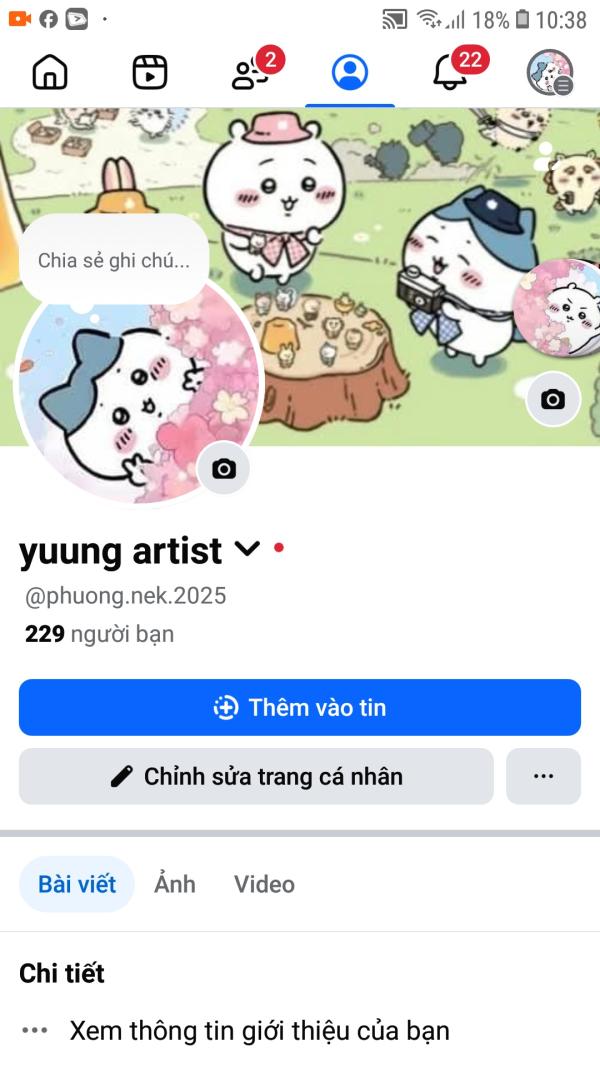Open the Reels video tab
This screenshot has width=600, height=1067.
[150, 72]
